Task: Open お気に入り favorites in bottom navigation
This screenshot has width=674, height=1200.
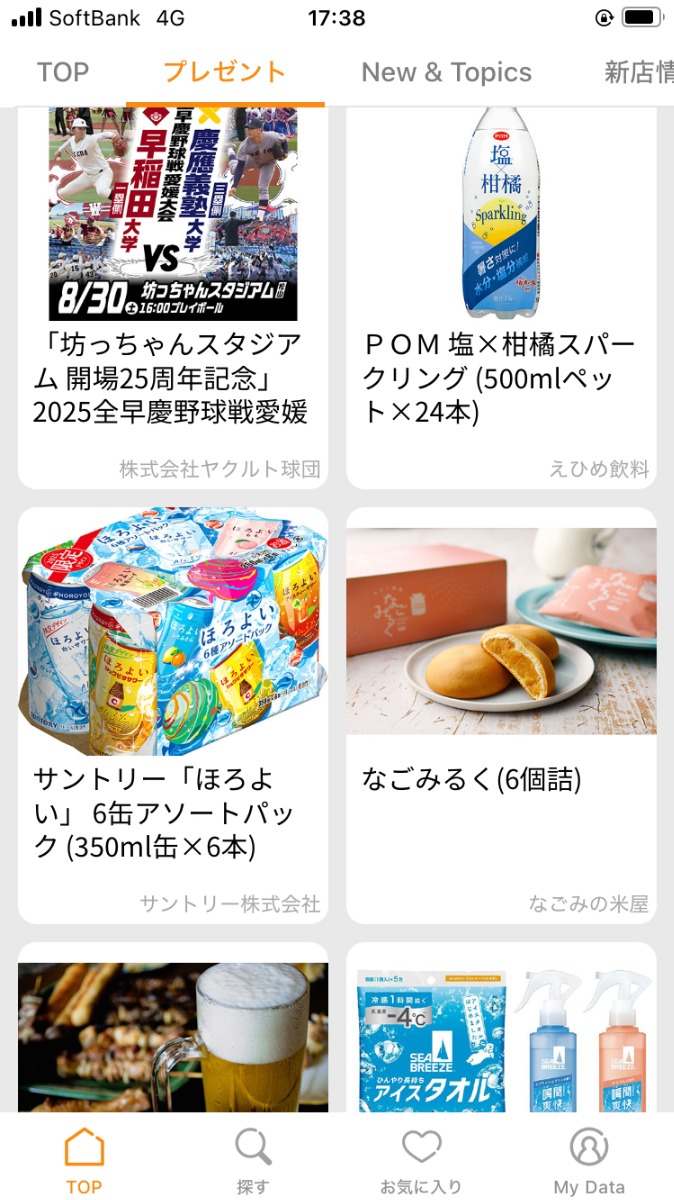Action: [x=421, y=1160]
